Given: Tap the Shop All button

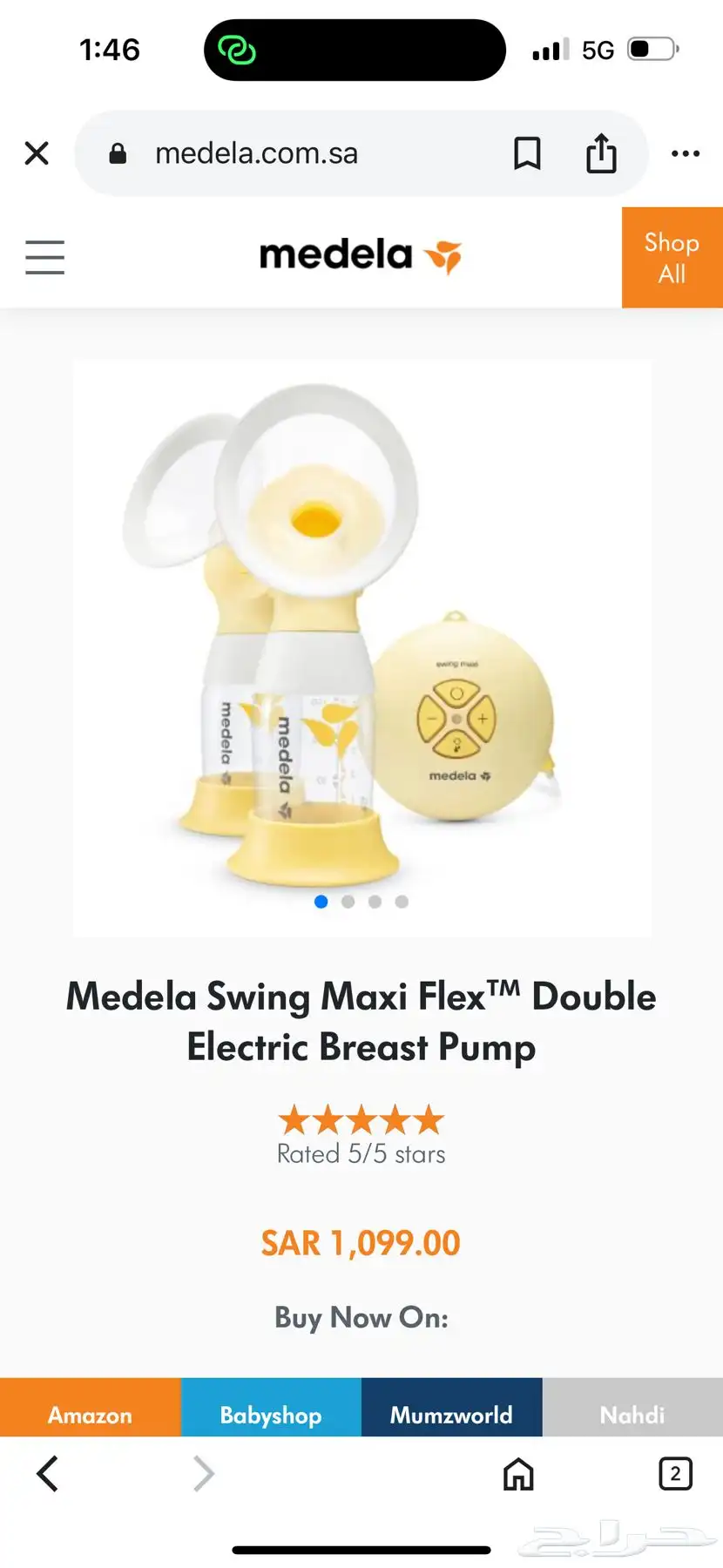Looking at the screenshot, I should point(672,258).
